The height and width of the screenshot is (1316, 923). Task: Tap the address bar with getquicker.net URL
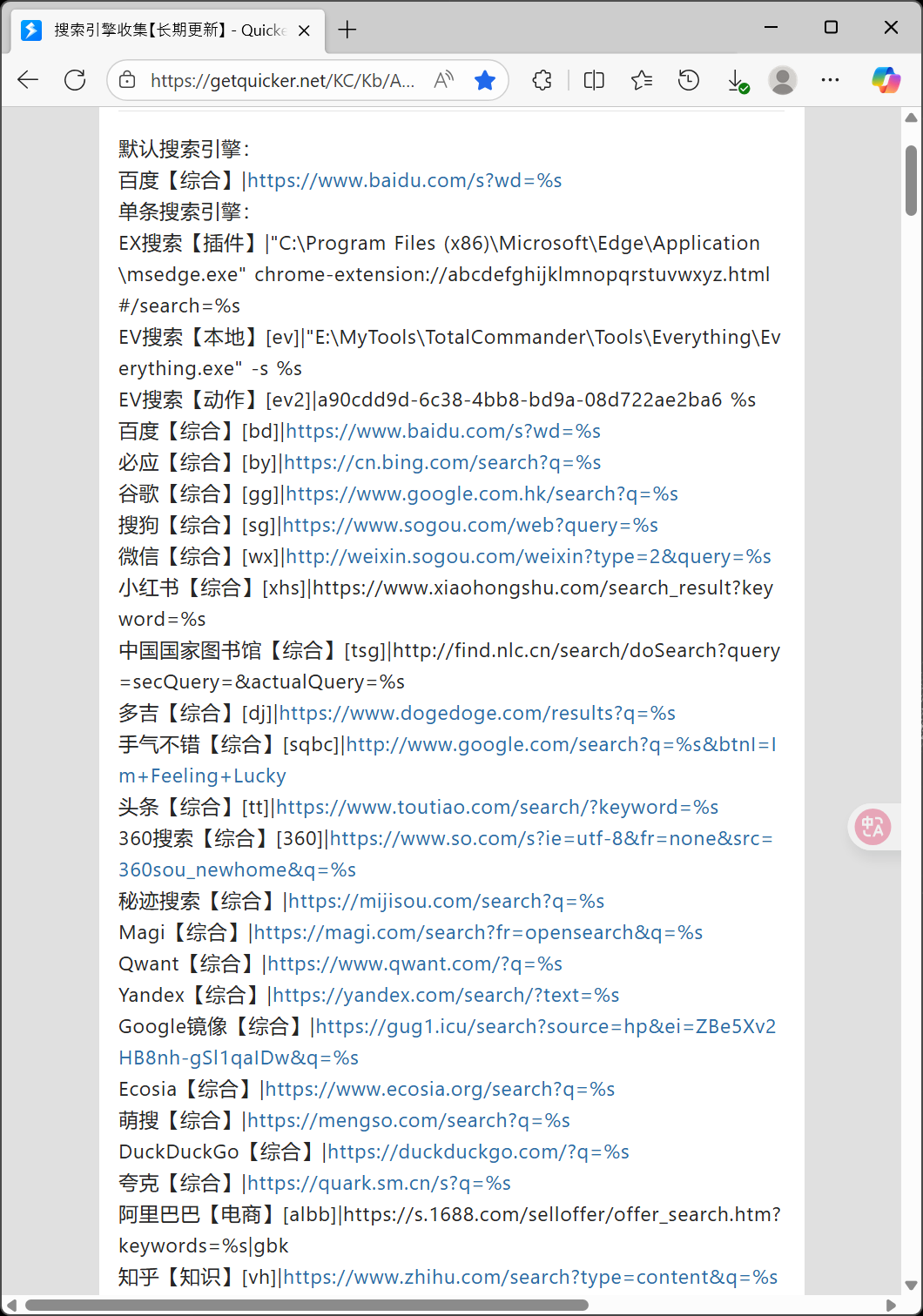click(281, 81)
